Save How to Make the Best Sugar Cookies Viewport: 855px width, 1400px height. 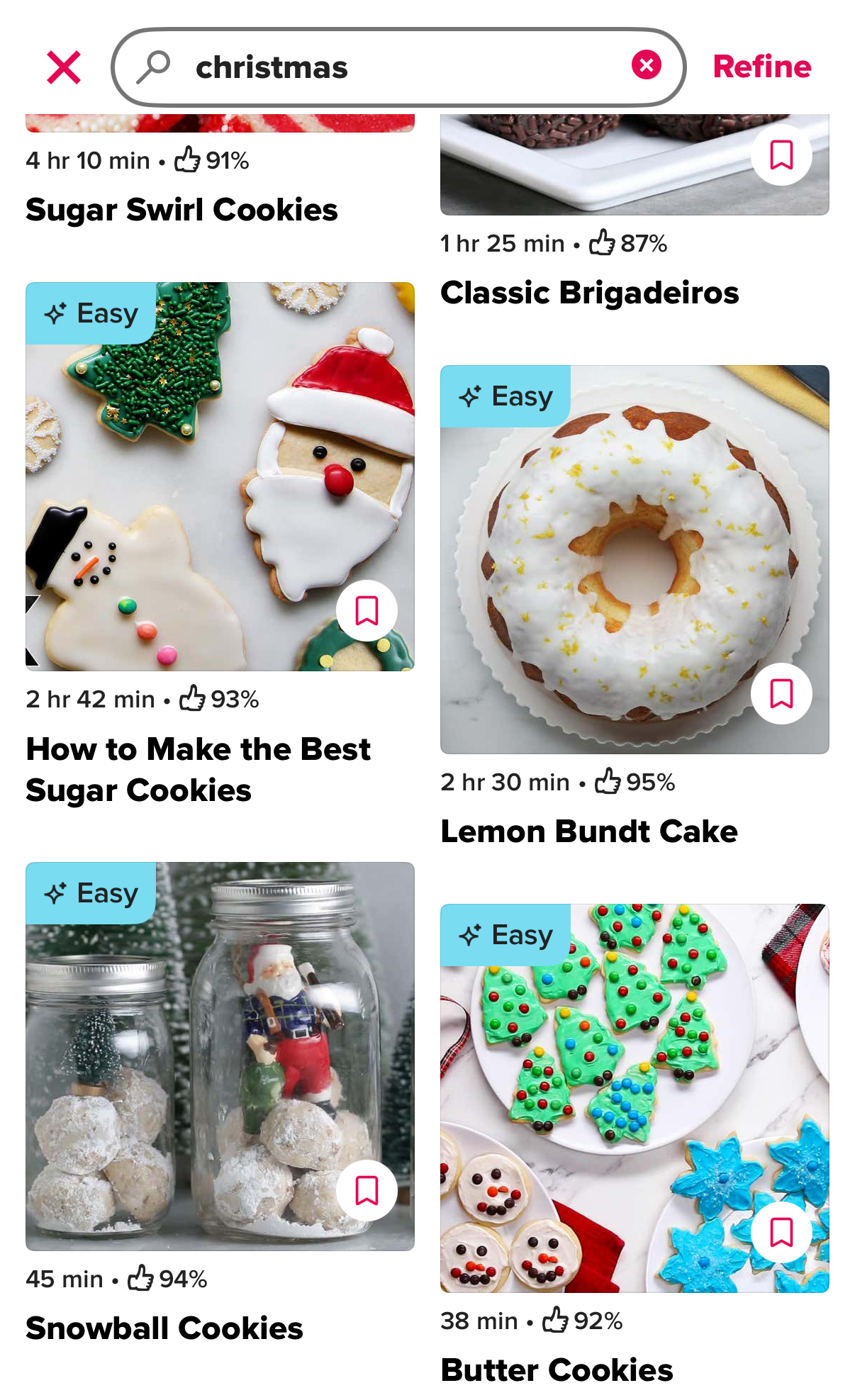[x=367, y=611]
